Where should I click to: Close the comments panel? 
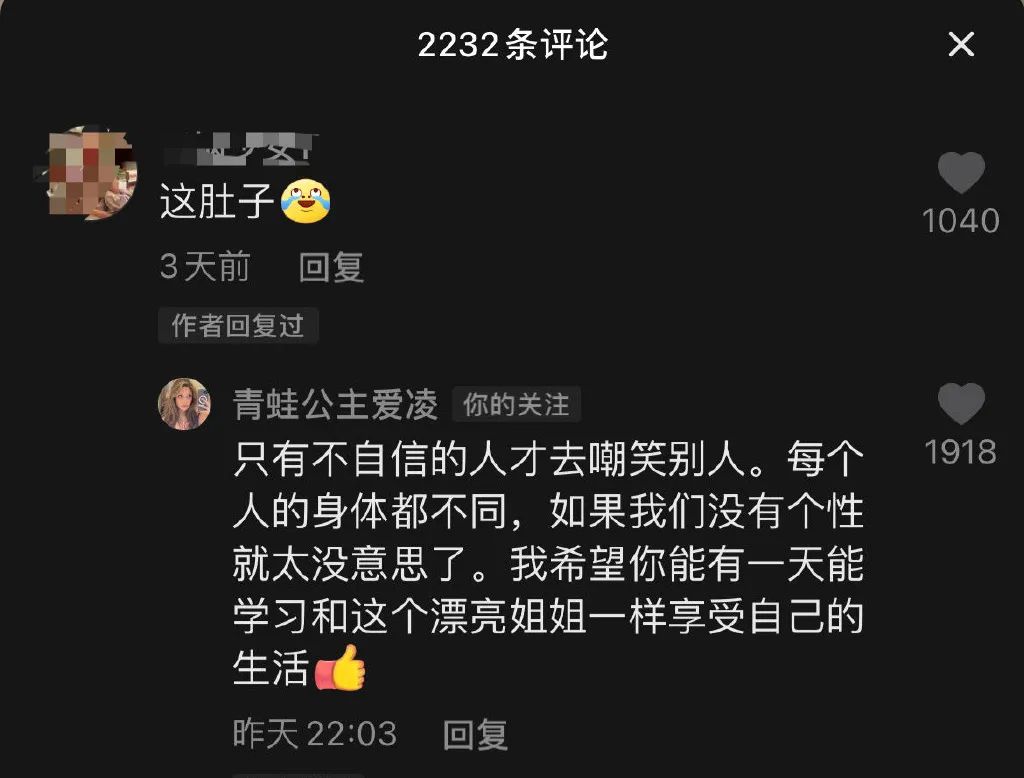coord(960,44)
